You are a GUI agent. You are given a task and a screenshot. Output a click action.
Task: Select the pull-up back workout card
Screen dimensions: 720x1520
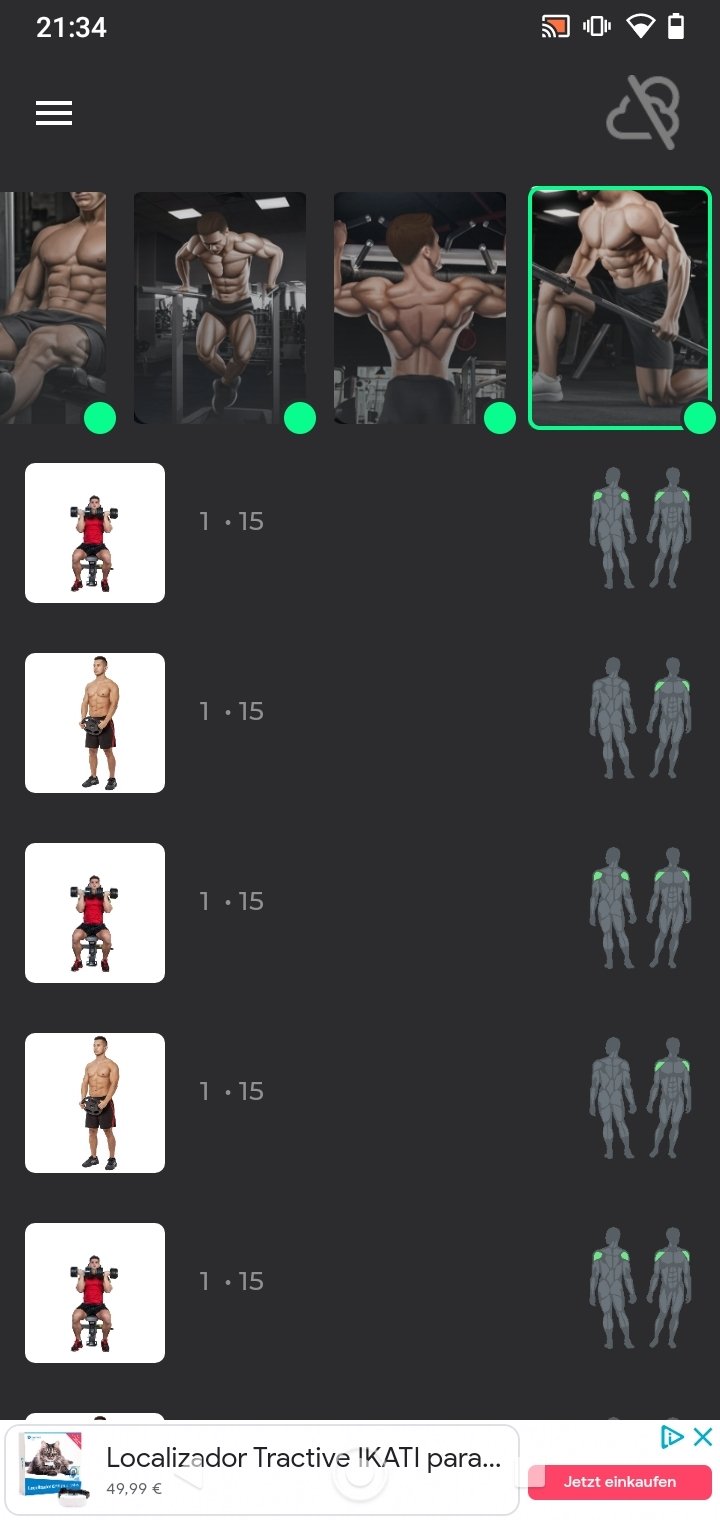(420, 308)
